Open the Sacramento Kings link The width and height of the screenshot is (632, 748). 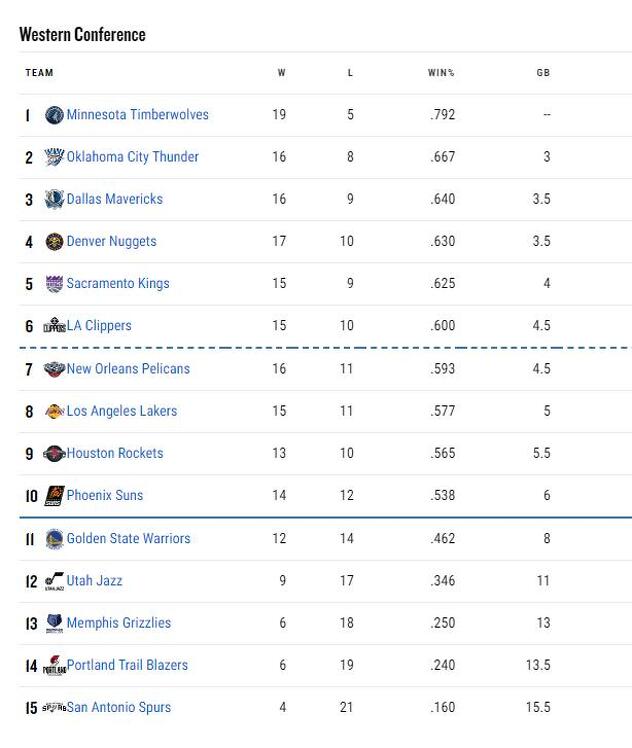(118, 283)
